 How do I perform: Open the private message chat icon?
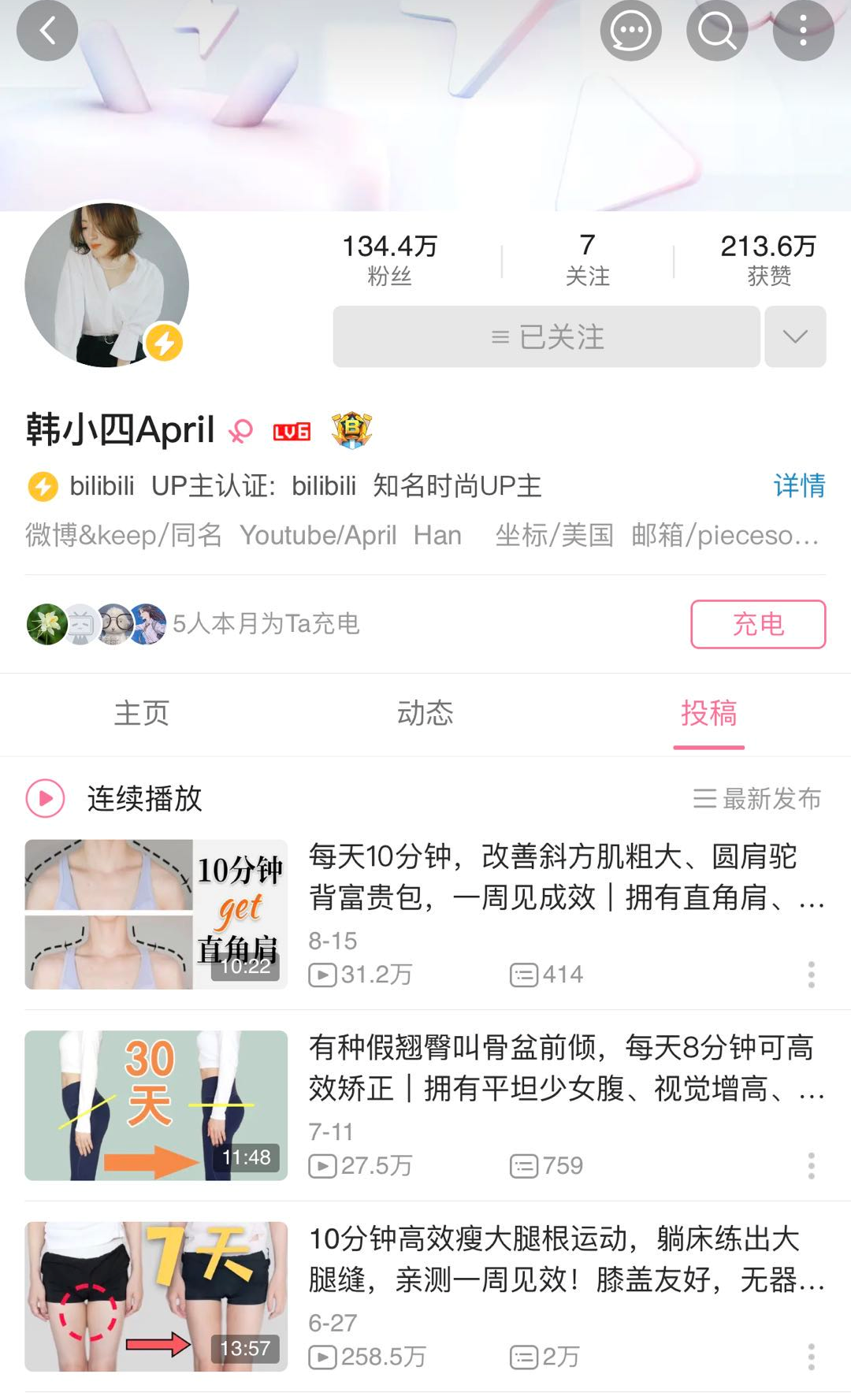click(630, 32)
